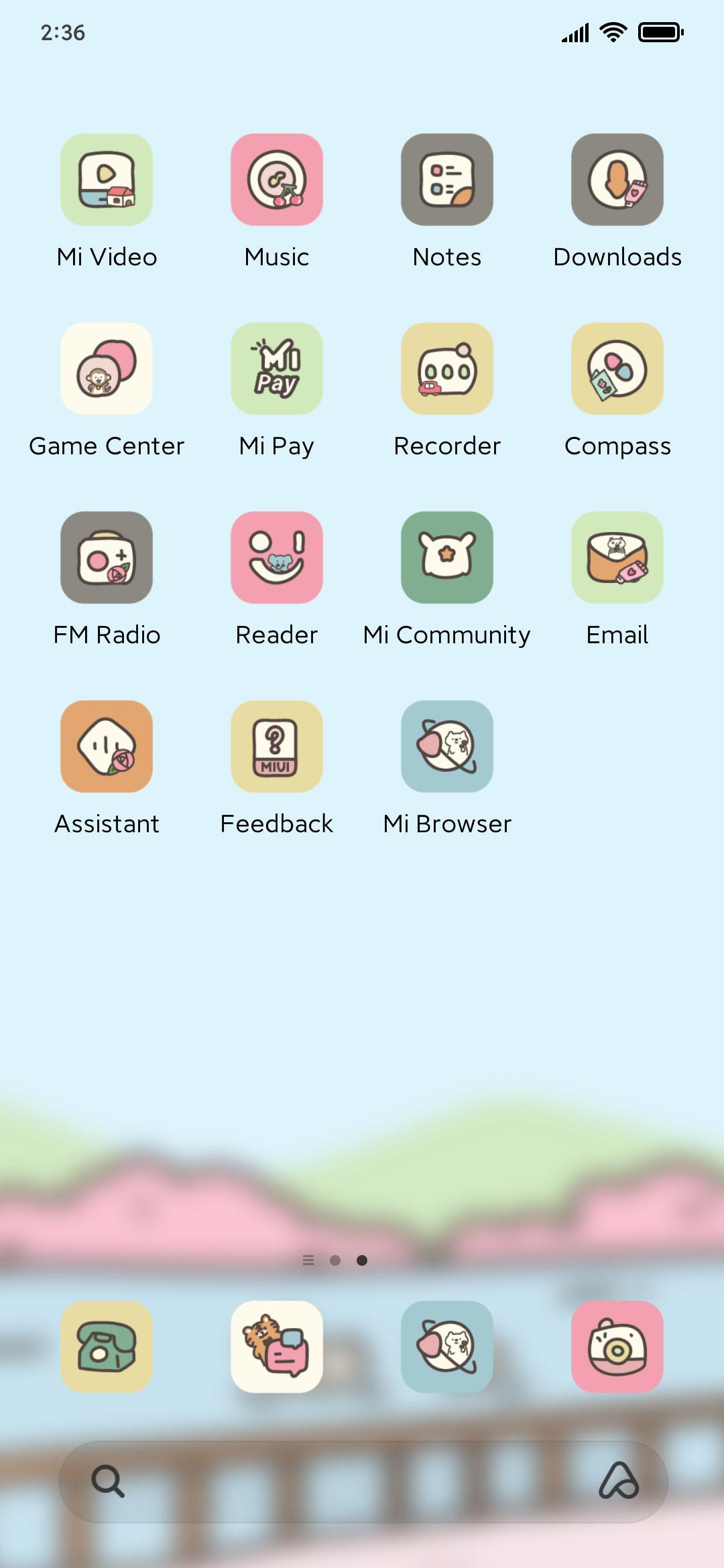
Task: Open the phone dialer in the dock
Action: coord(107,1347)
